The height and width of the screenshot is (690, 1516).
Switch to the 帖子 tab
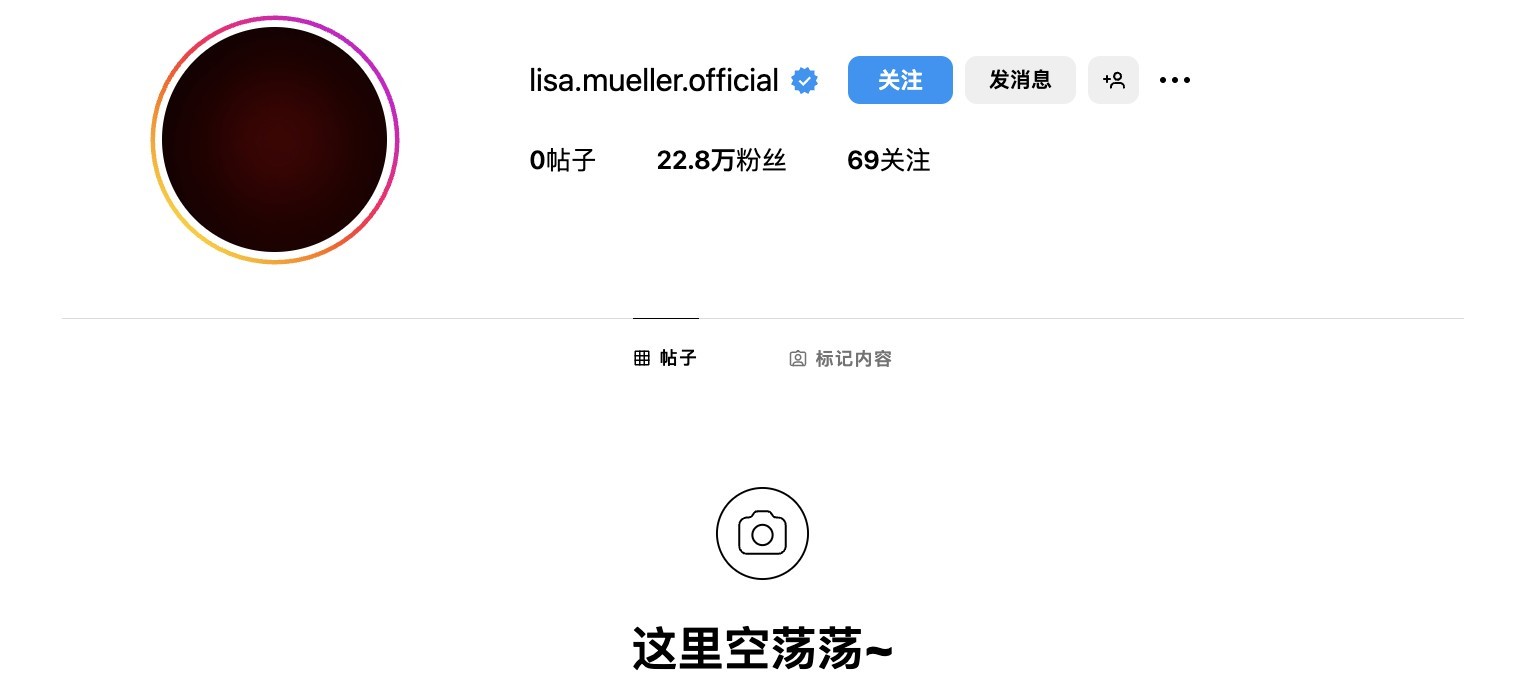[x=666, y=358]
